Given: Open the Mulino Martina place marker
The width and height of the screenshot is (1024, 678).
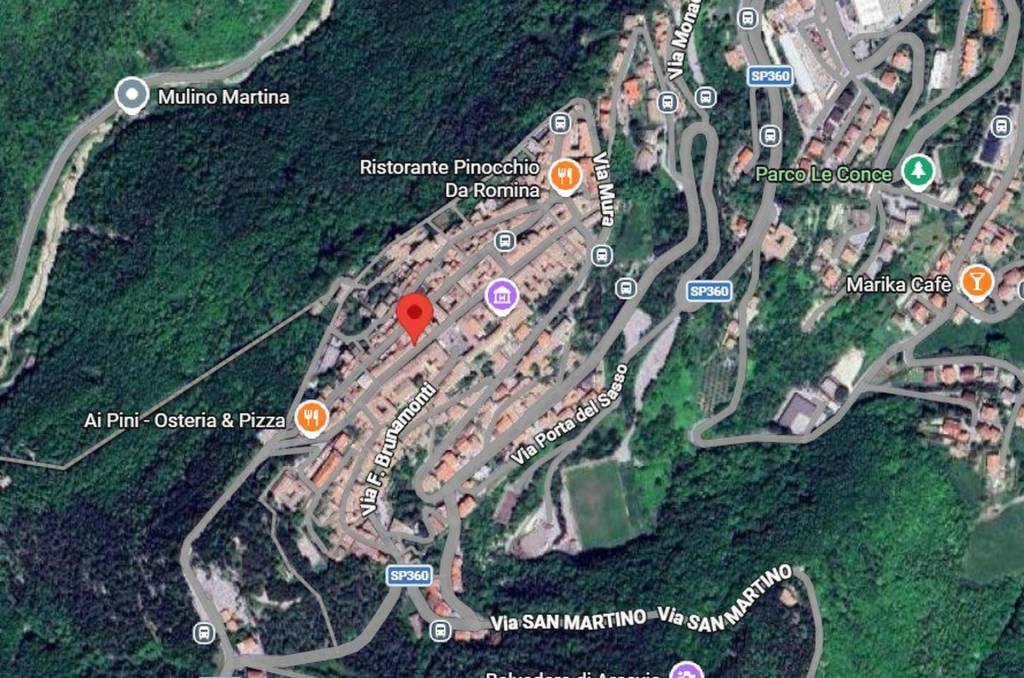Looking at the screenshot, I should [131, 96].
